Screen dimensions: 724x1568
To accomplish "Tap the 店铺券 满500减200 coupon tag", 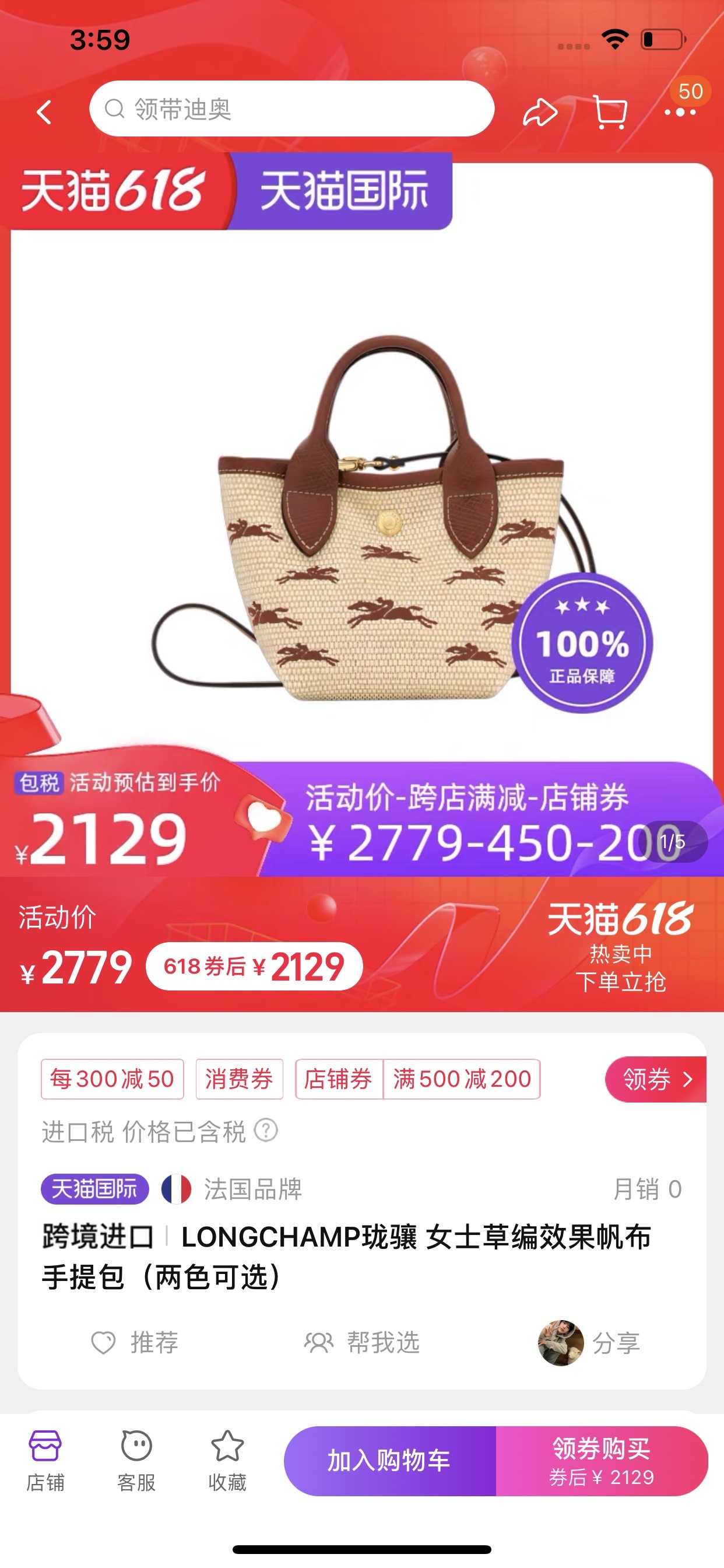I will pyautogui.click(x=418, y=1079).
